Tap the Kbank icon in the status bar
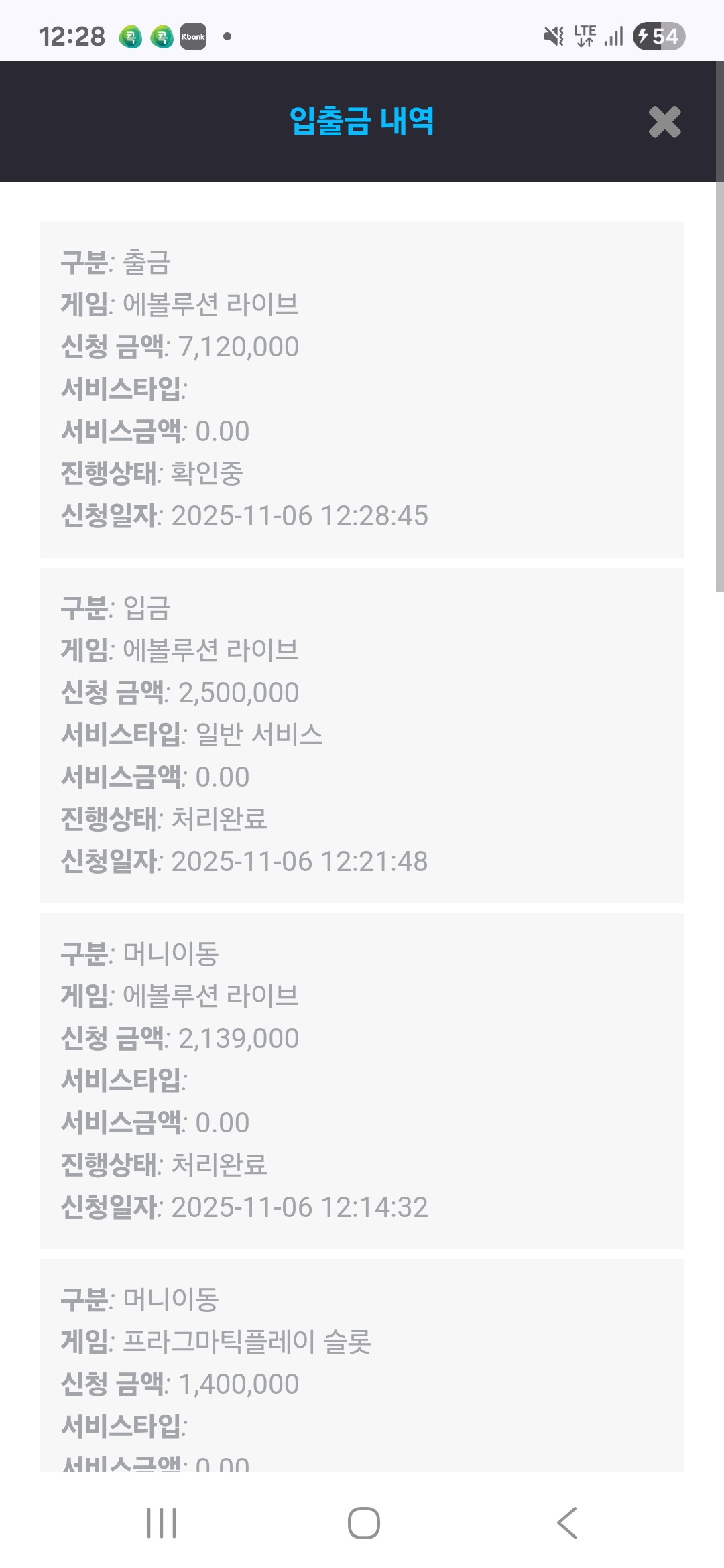Screen dimensions: 724x1568 click(x=191, y=38)
